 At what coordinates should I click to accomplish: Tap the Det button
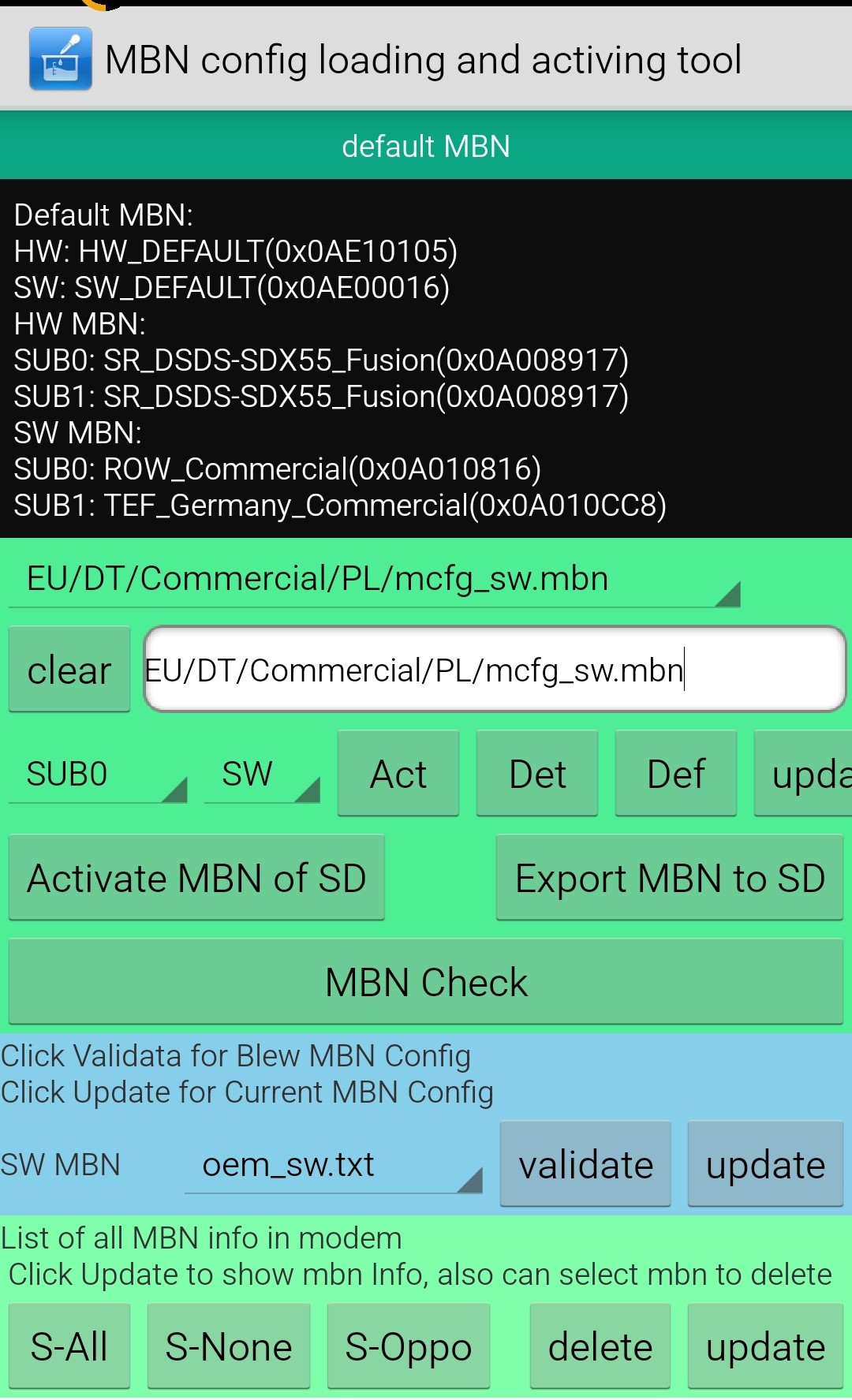(537, 774)
